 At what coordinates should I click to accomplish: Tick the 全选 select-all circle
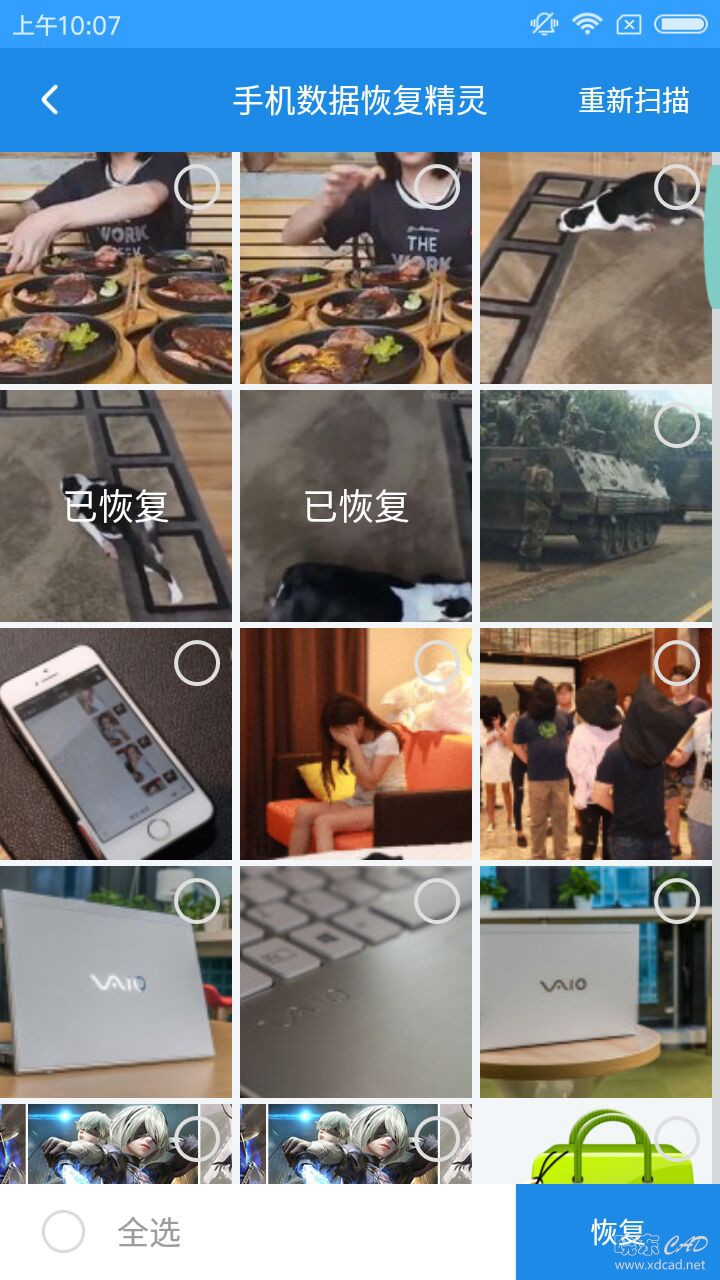click(x=63, y=1232)
